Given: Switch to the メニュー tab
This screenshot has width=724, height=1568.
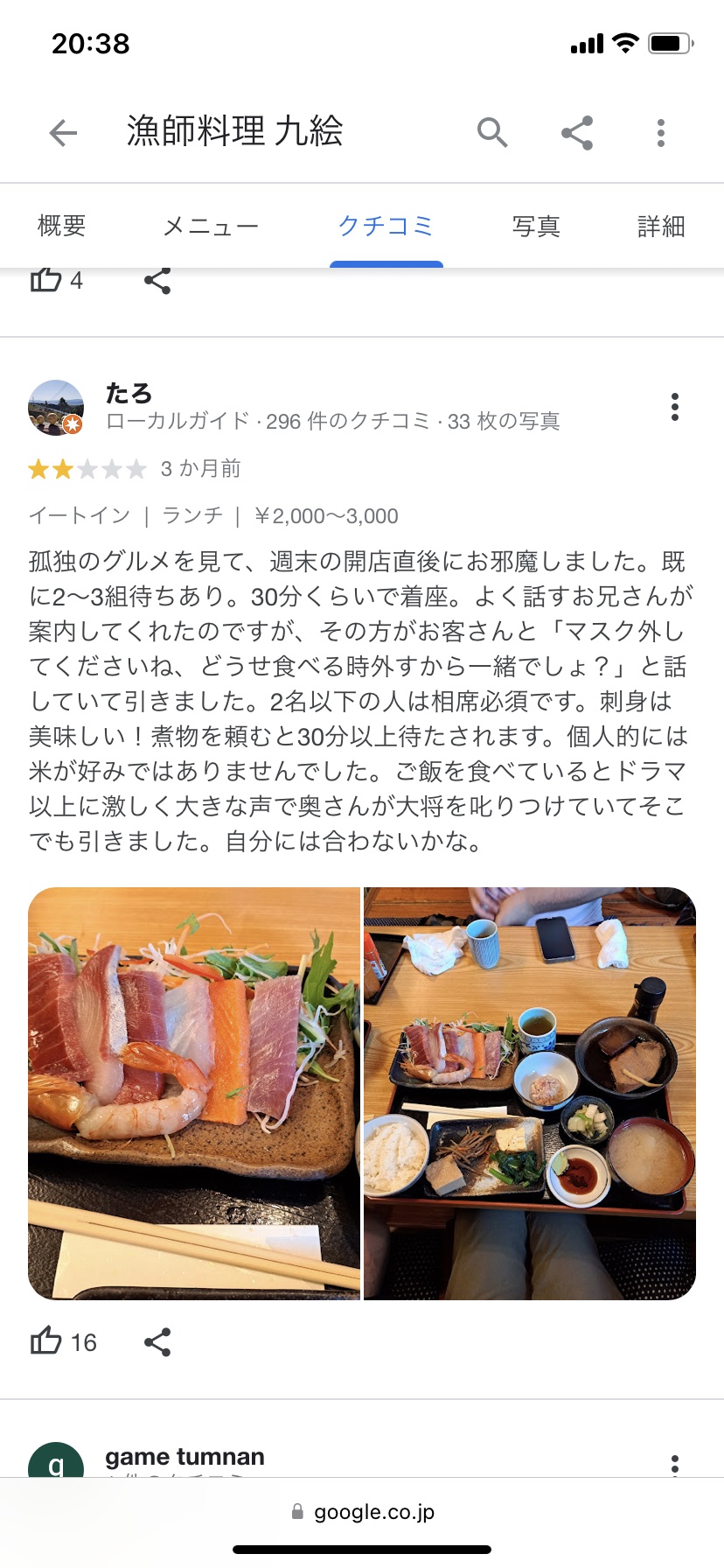Looking at the screenshot, I should coord(211,227).
